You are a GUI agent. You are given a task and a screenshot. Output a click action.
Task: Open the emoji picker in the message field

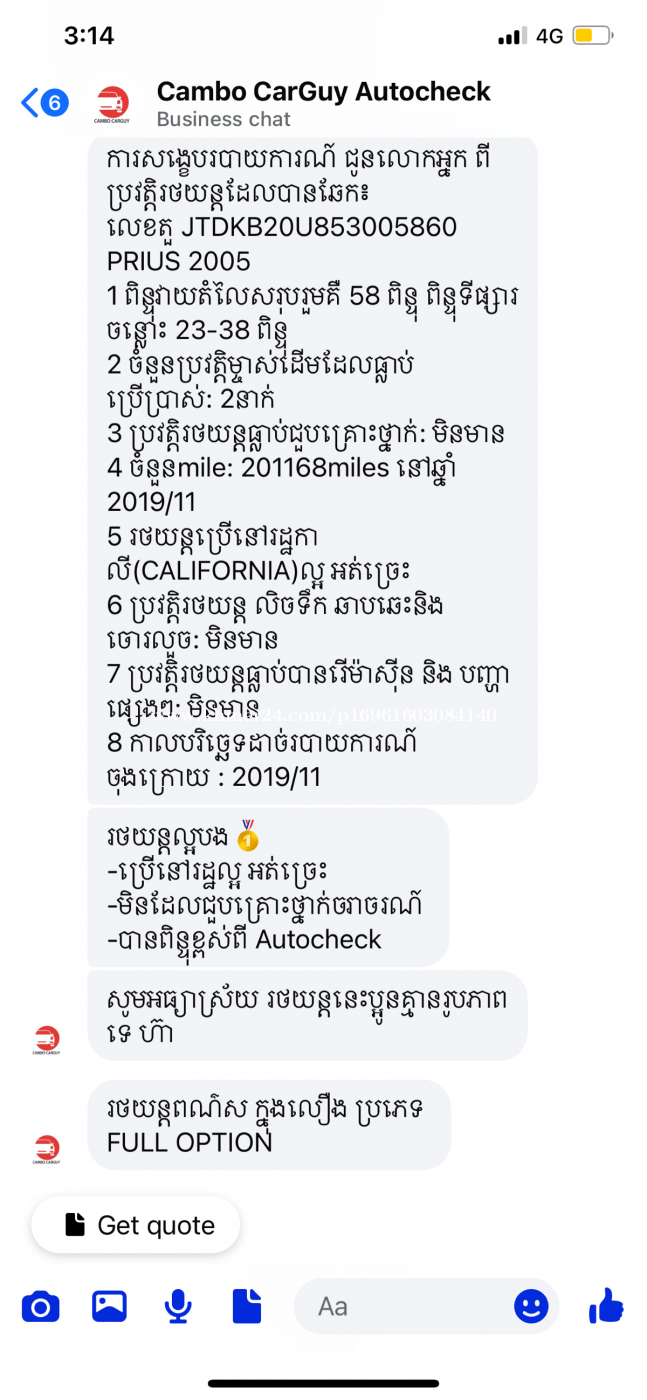pyautogui.click(x=531, y=1306)
